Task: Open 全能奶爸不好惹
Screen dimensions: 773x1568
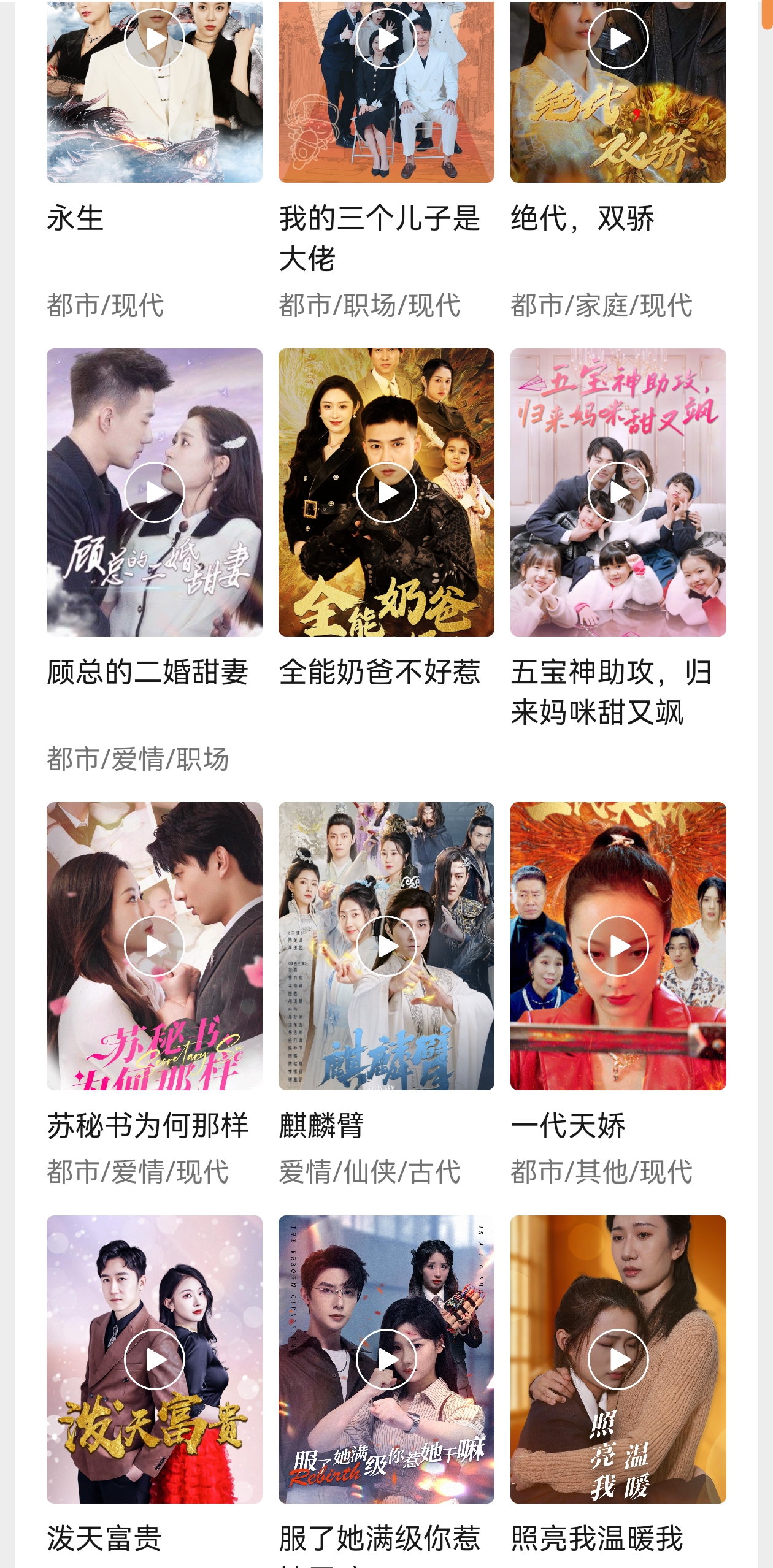Action: pyautogui.click(x=386, y=492)
